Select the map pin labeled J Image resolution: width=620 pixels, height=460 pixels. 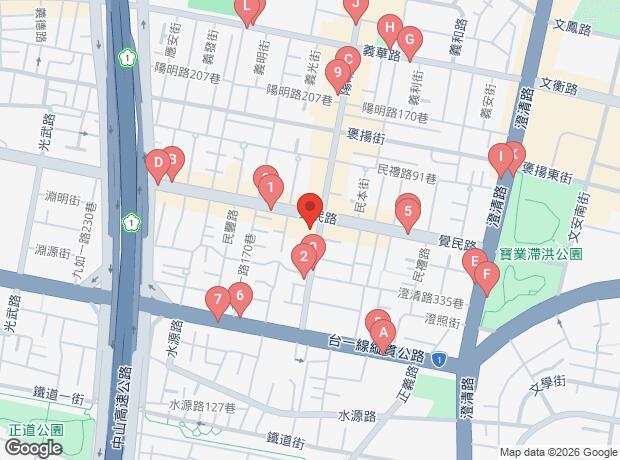pos(353,5)
